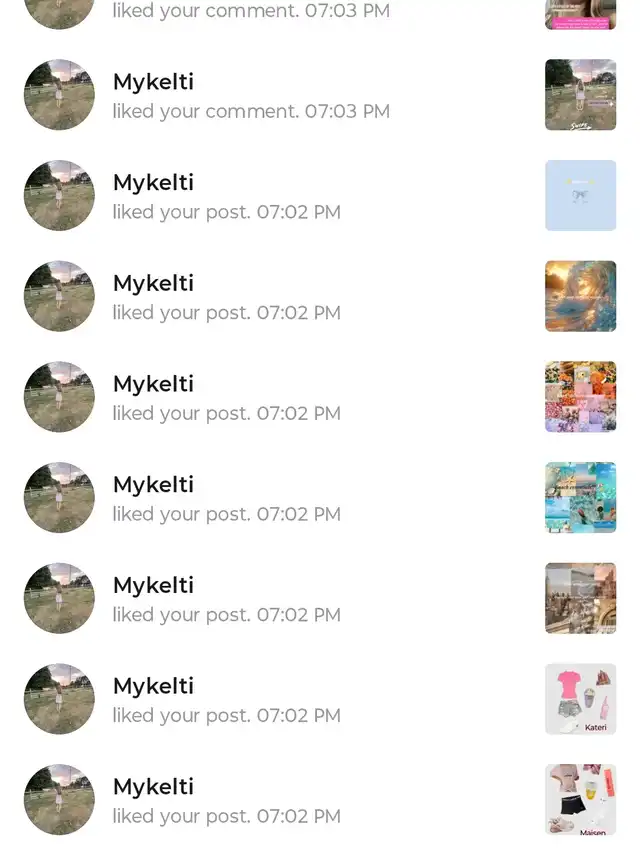Viewport: 640px width, 853px height.
Task: Tap Mykelti's avatar beside the blue bow post
Action: (59, 196)
